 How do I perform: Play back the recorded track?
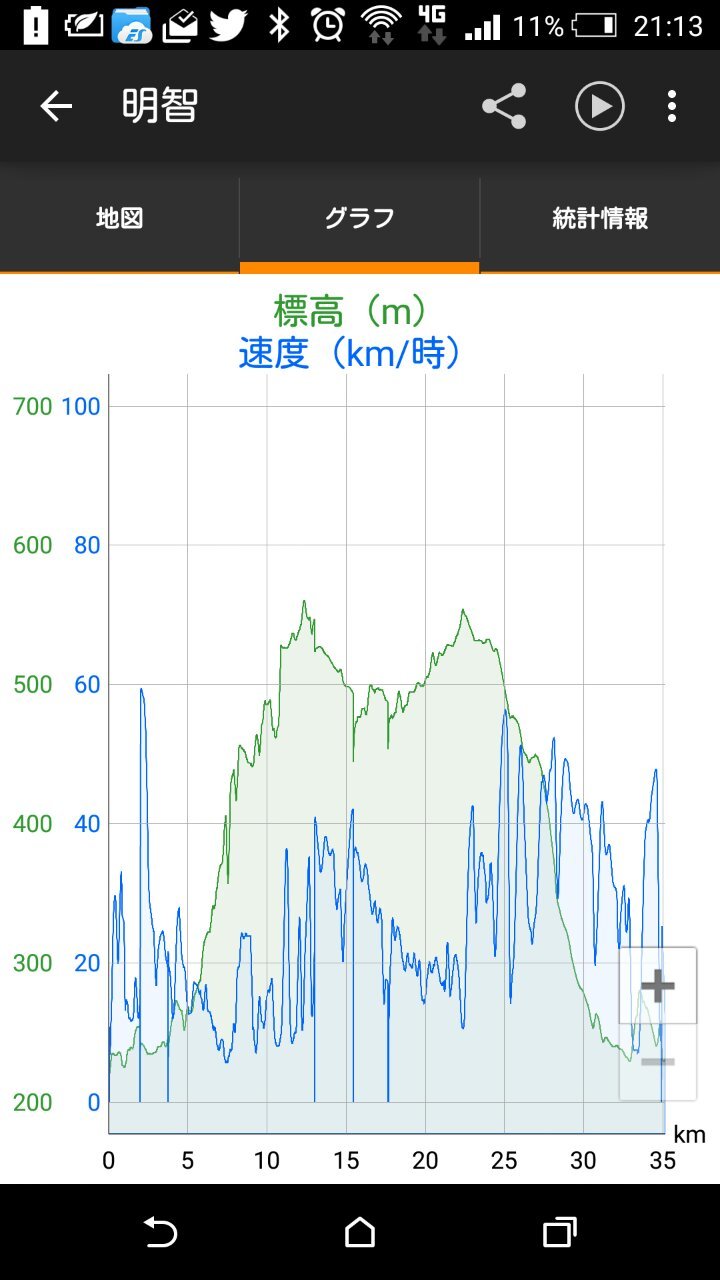pos(600,106)
